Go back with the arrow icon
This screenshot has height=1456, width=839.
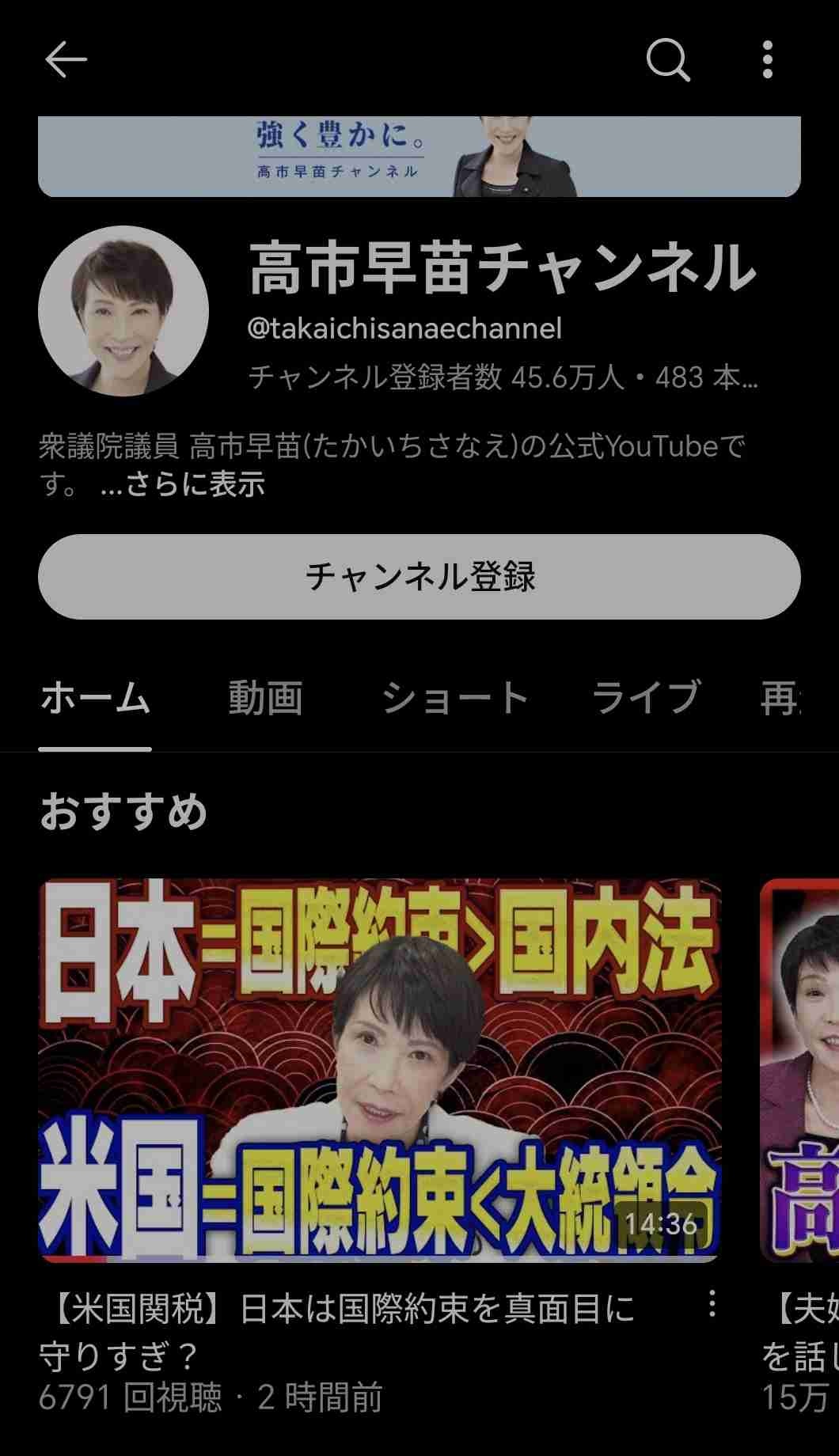click(66, 60)
